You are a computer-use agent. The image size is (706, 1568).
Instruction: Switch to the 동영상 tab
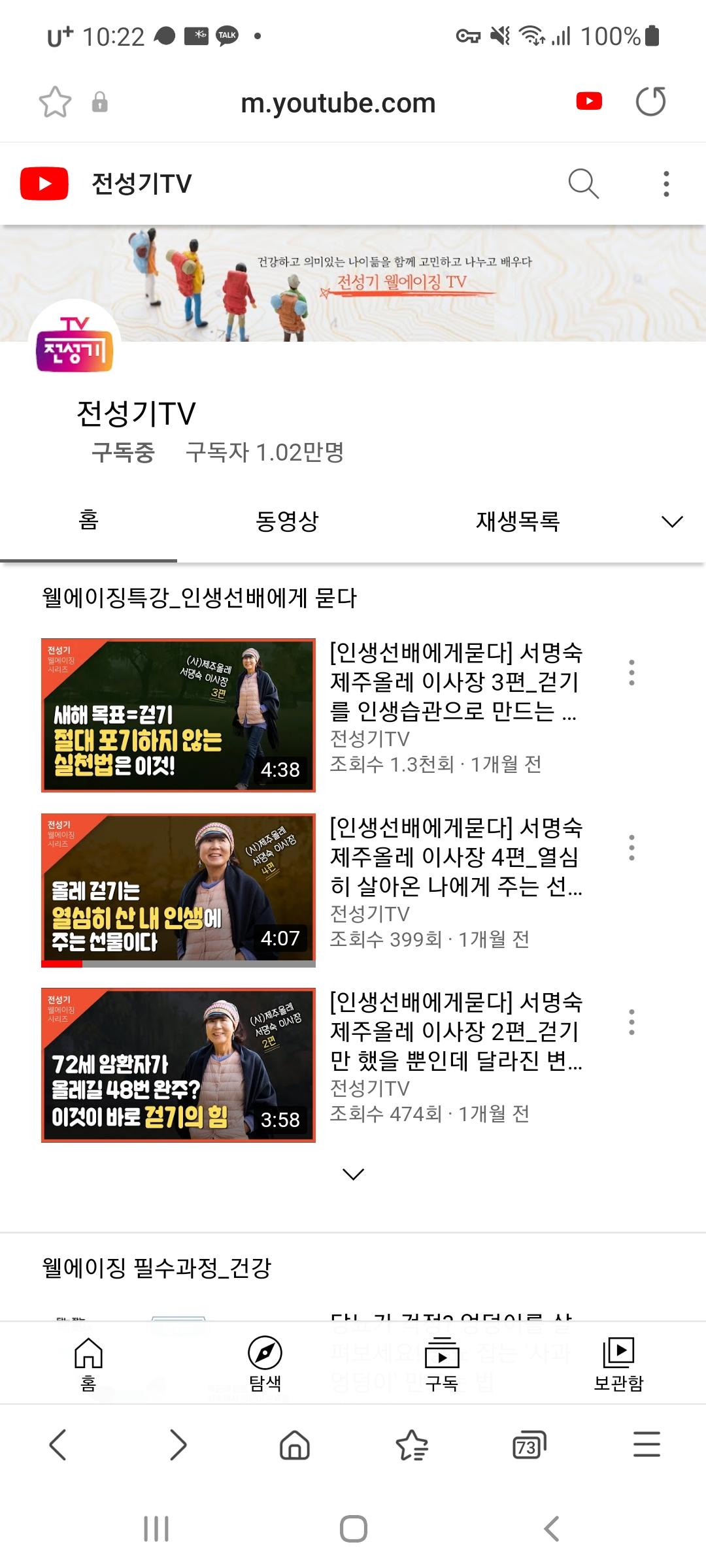(287, 521)
